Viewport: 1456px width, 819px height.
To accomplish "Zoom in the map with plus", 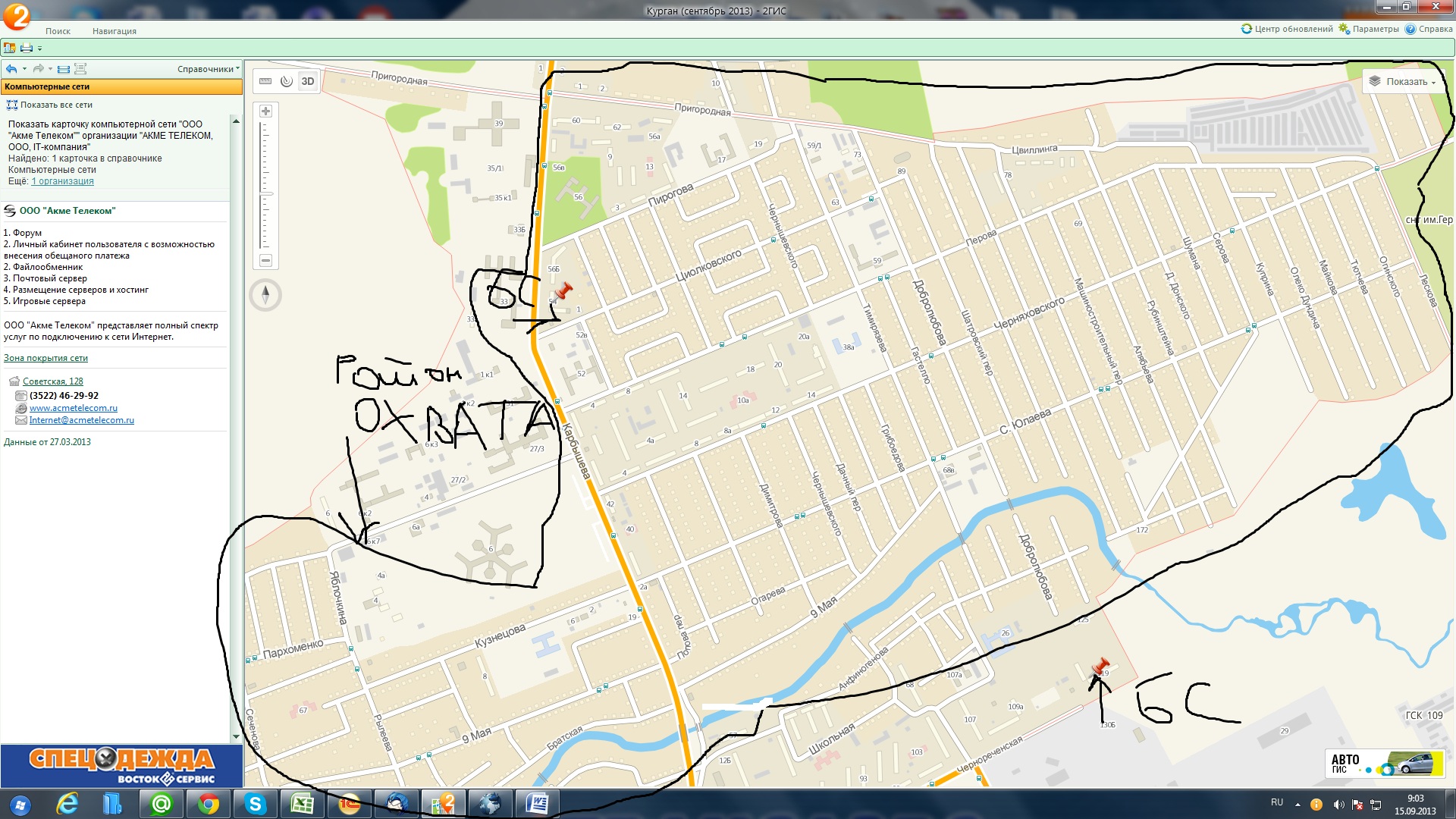I will click(x=265, y=111).
